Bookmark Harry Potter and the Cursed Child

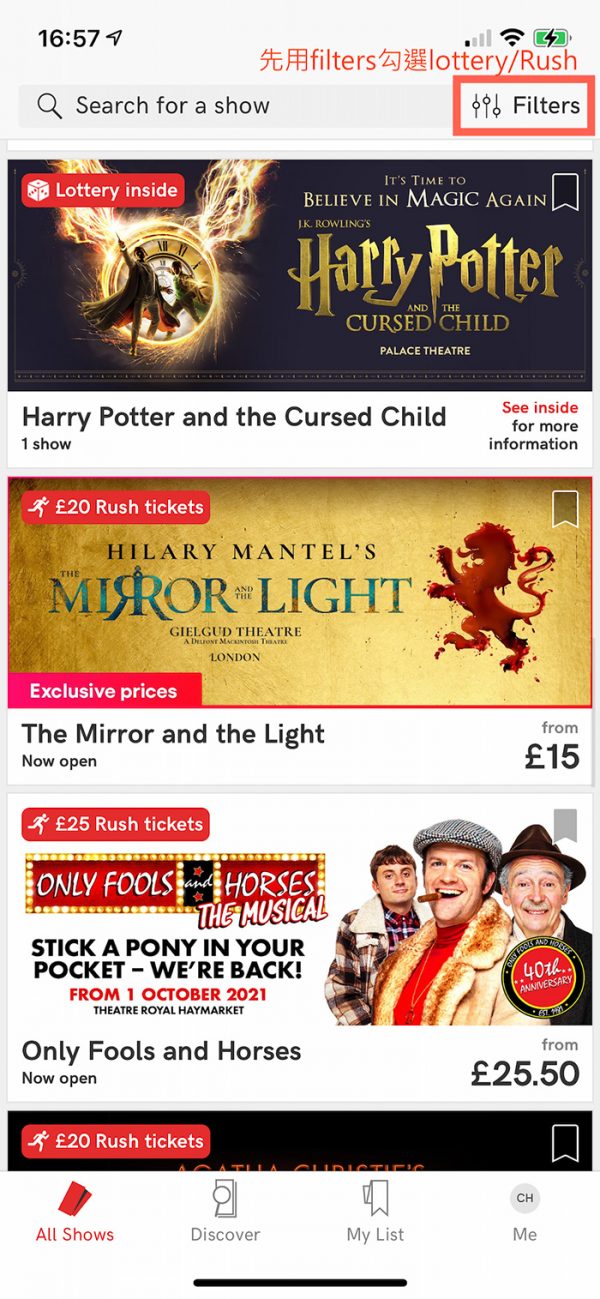tap(565, 191)
